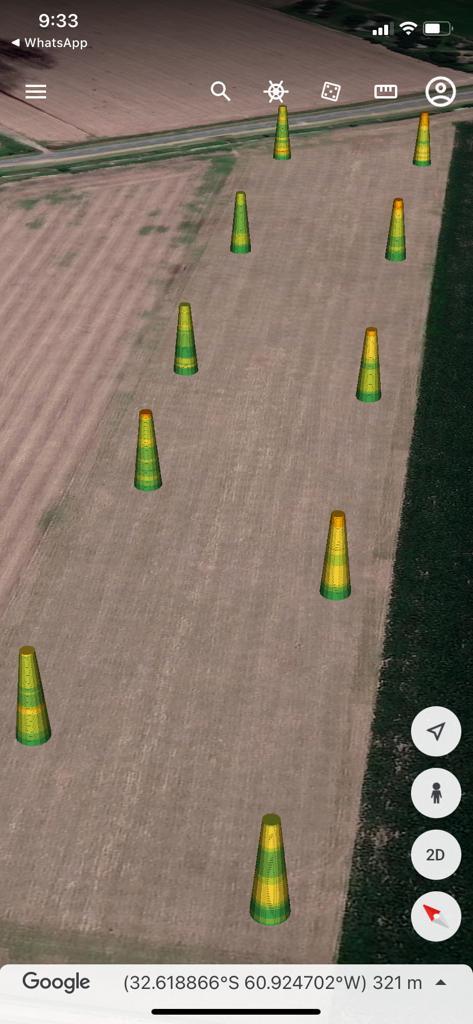Reset orientation with the compass

436,916
